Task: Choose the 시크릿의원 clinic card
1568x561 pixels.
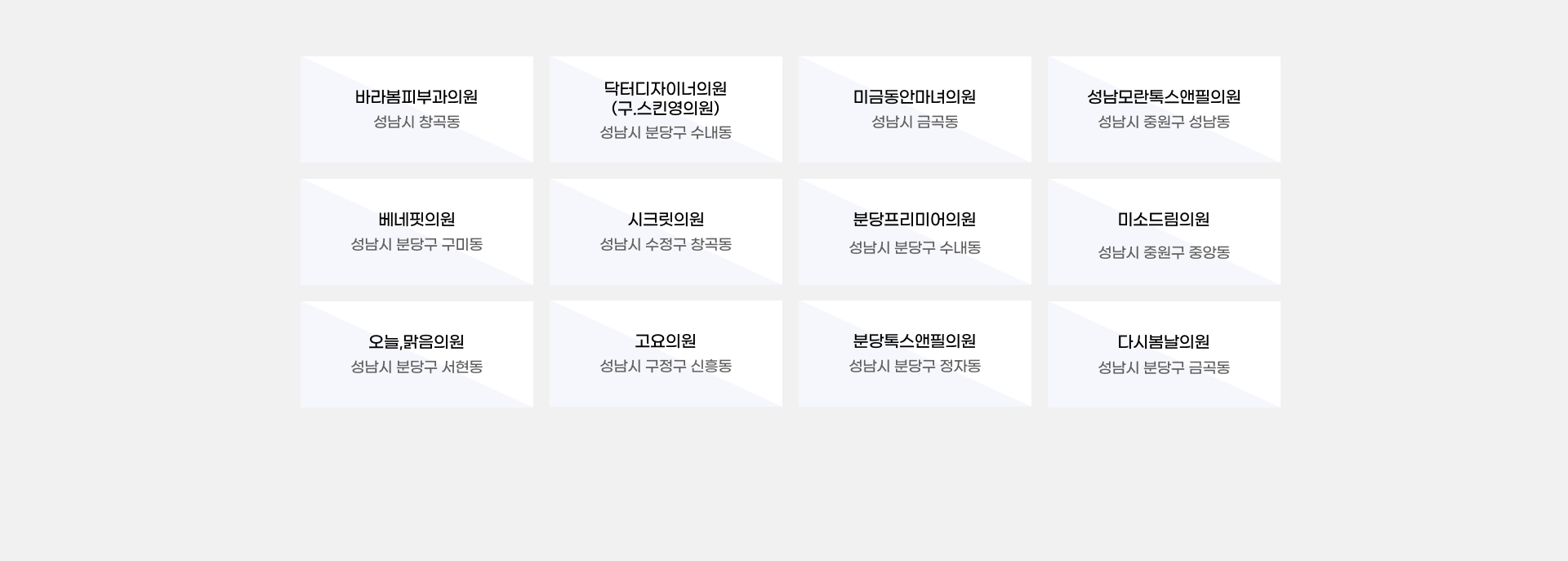Action: pyautogui.click(x=666, y=231)
